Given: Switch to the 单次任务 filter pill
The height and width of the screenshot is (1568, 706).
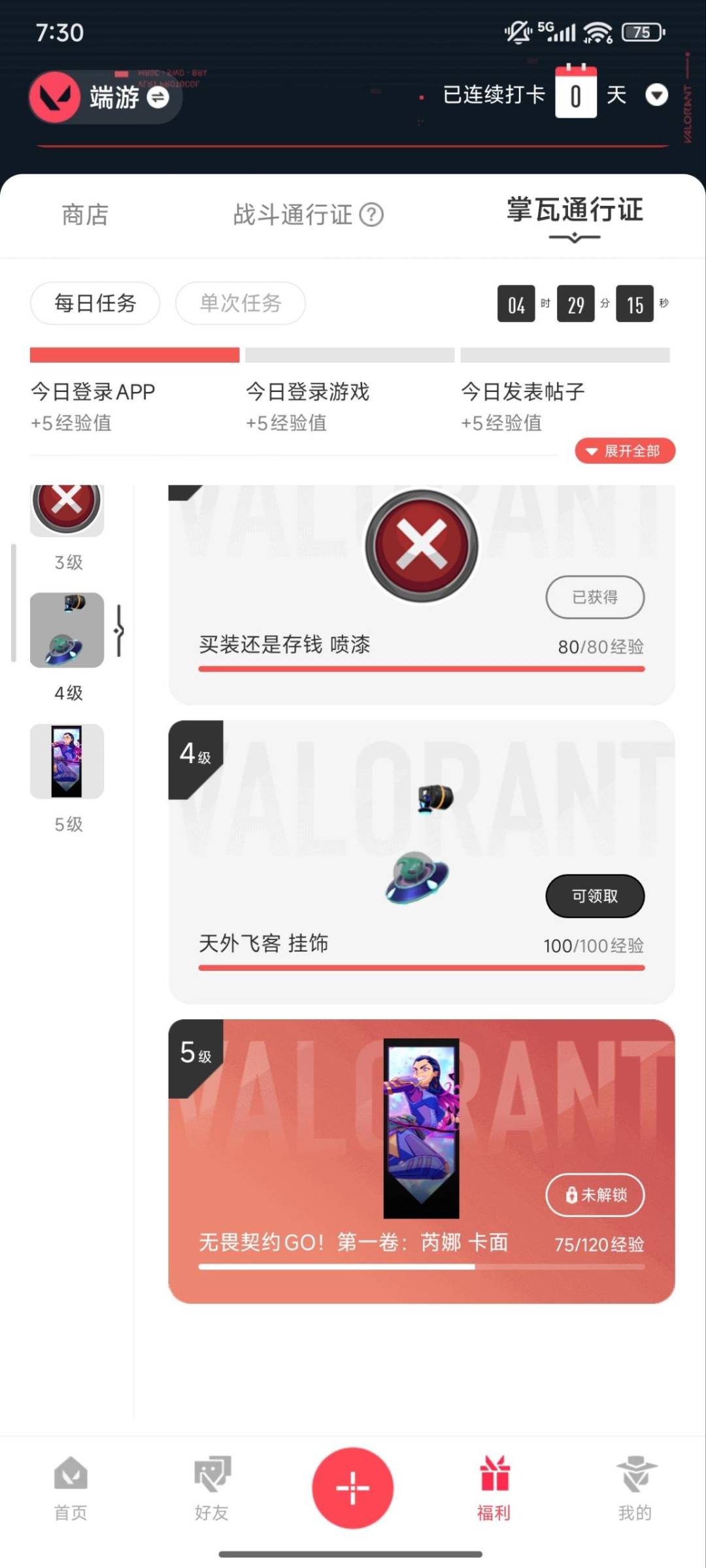Looking at the screenshot, I should click(x=240, y=303).
